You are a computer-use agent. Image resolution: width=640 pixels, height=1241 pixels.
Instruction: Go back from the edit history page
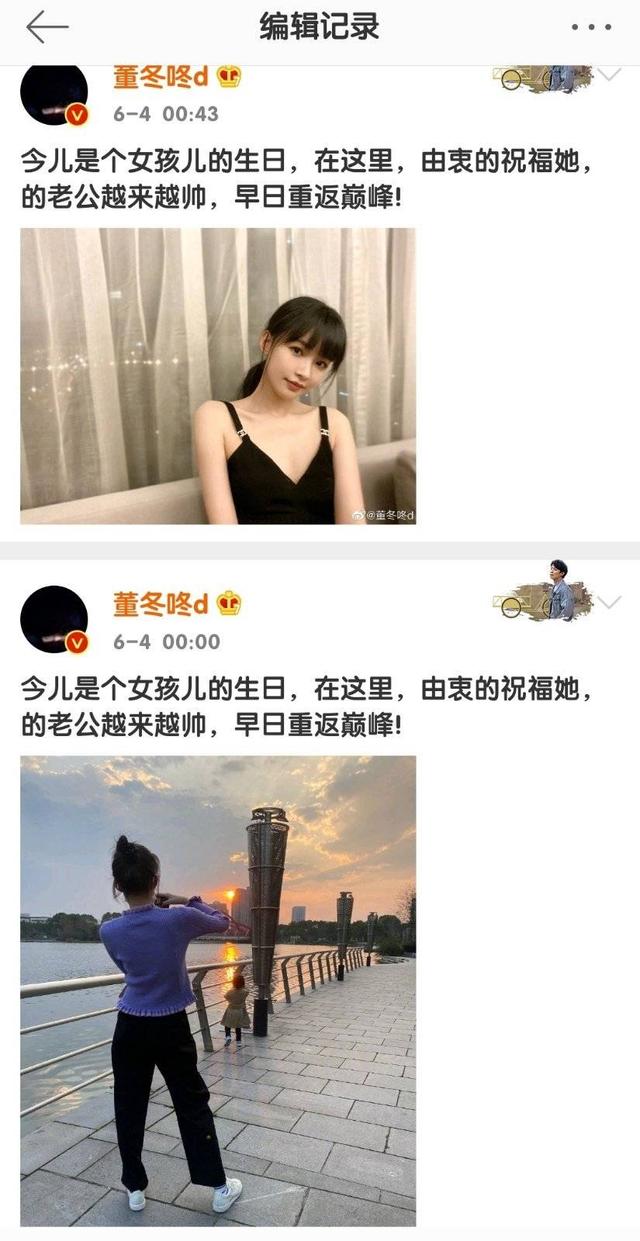click(x=46, y=28)
